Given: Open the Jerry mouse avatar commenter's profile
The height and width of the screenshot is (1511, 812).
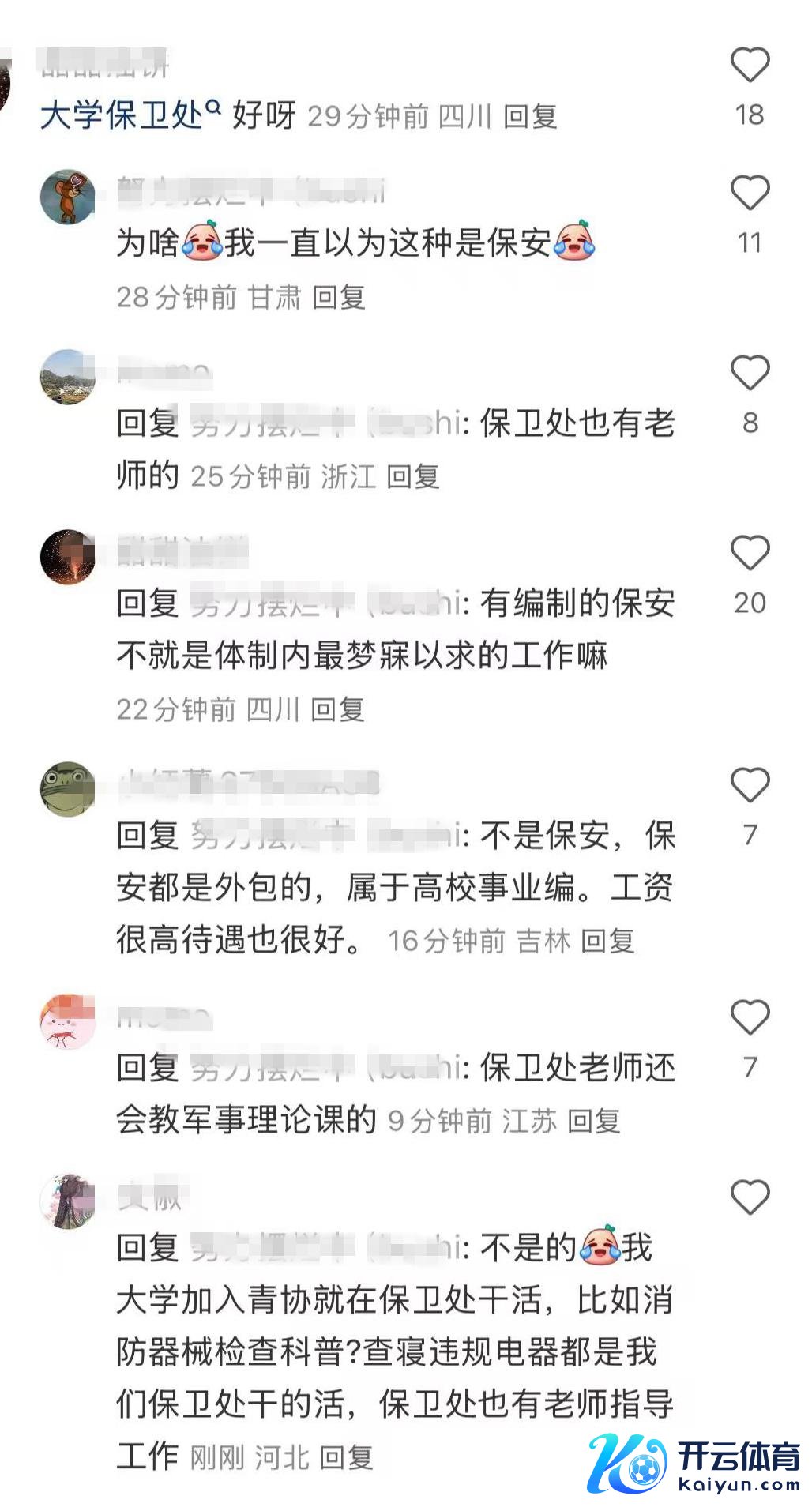Looking at the screenshot, I should [x=68, y=196].
